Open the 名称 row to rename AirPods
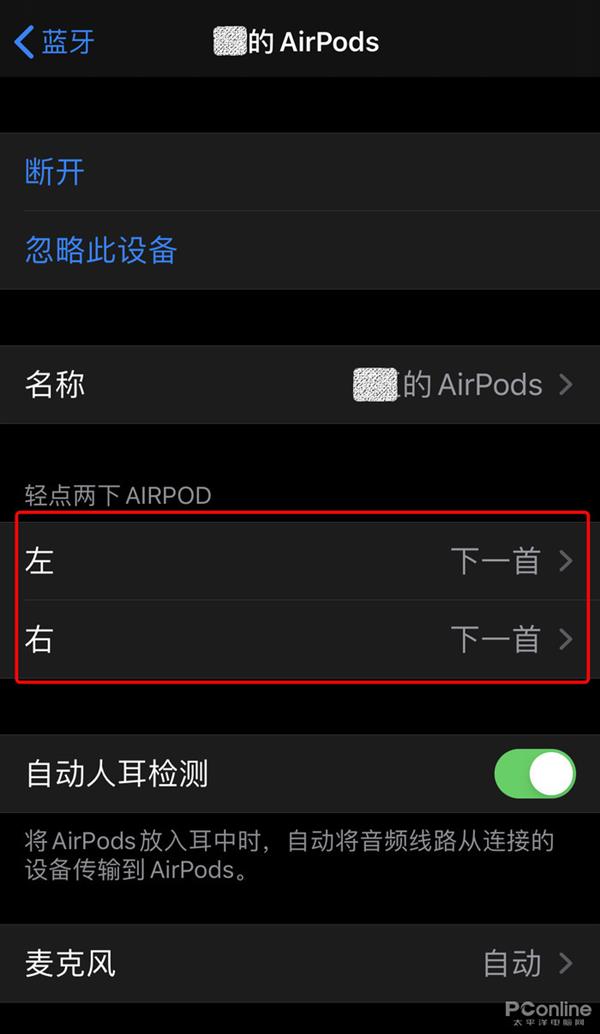The width and height of the screenshot is (600, 1034). 300,385
